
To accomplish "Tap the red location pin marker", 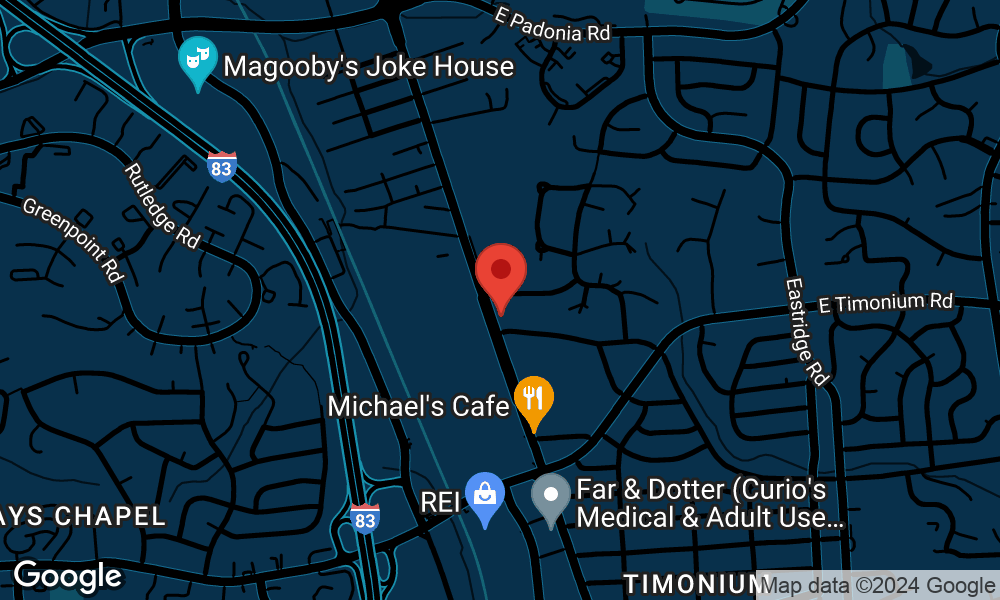I will coord(501,271).
